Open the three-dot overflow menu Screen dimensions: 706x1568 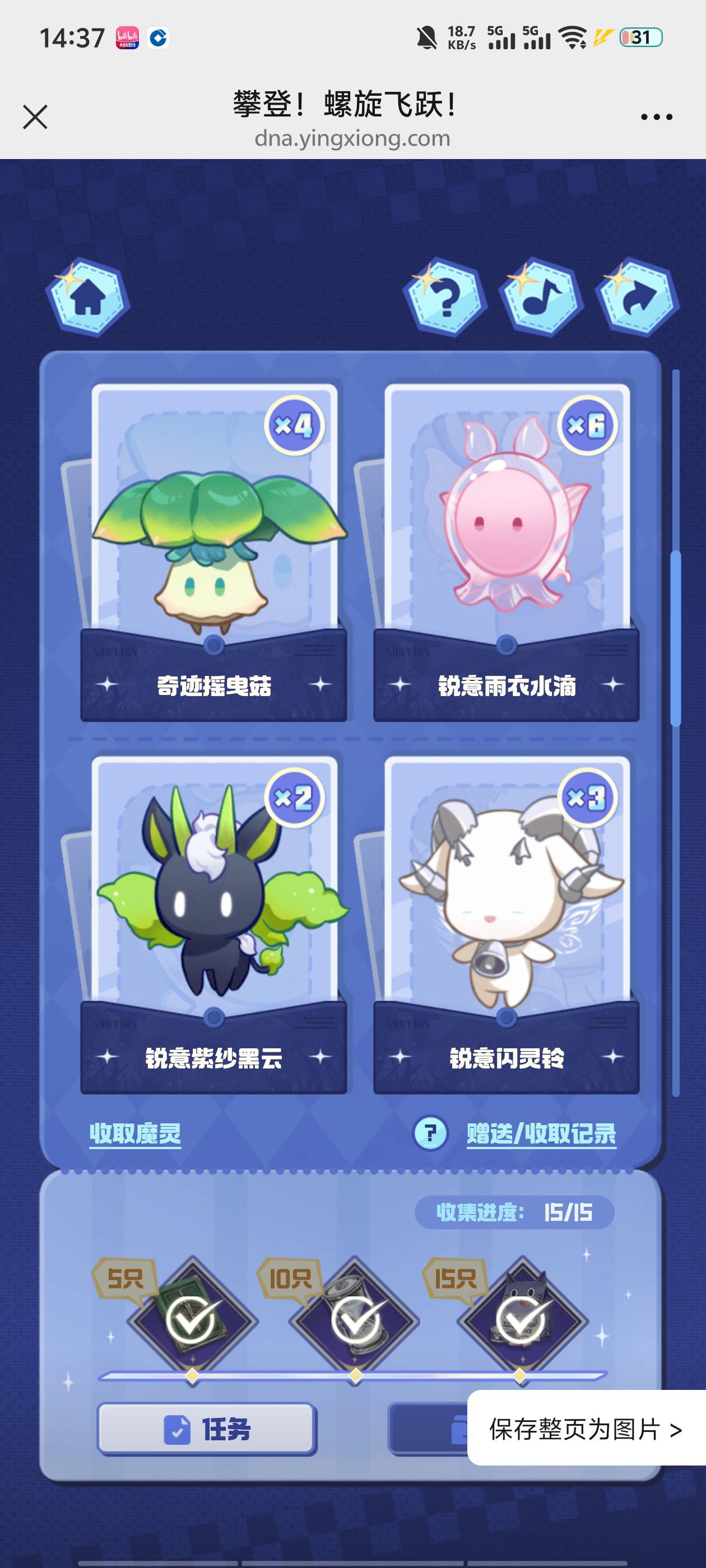[656, 117]
